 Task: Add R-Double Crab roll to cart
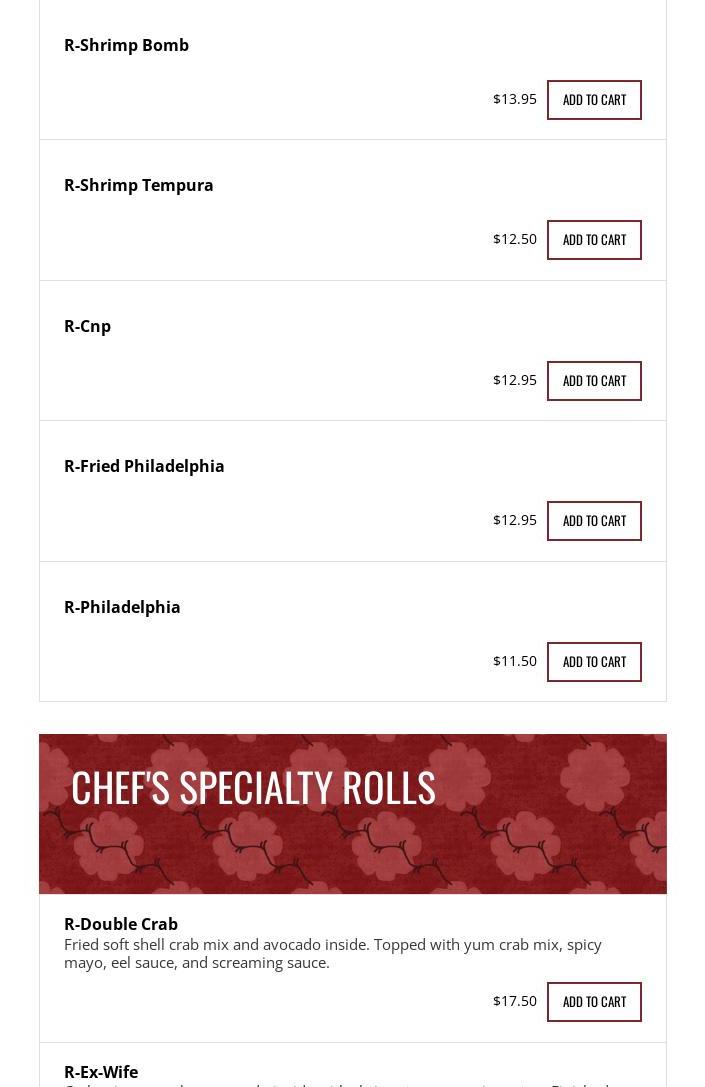tap(594, 1002)
